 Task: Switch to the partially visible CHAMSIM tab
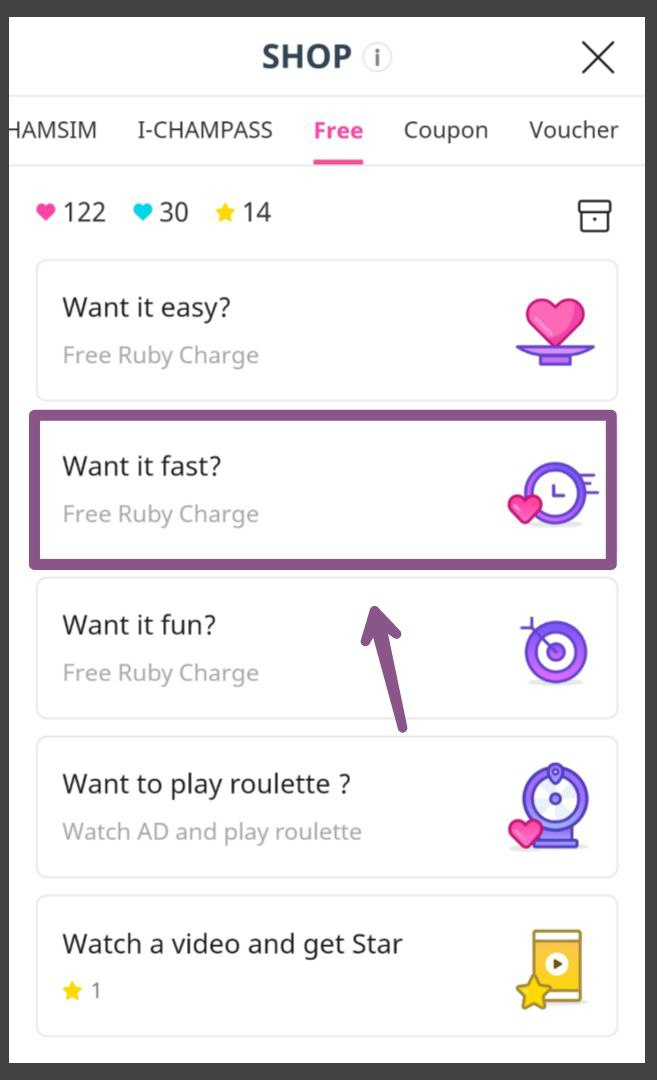(52, 130)
